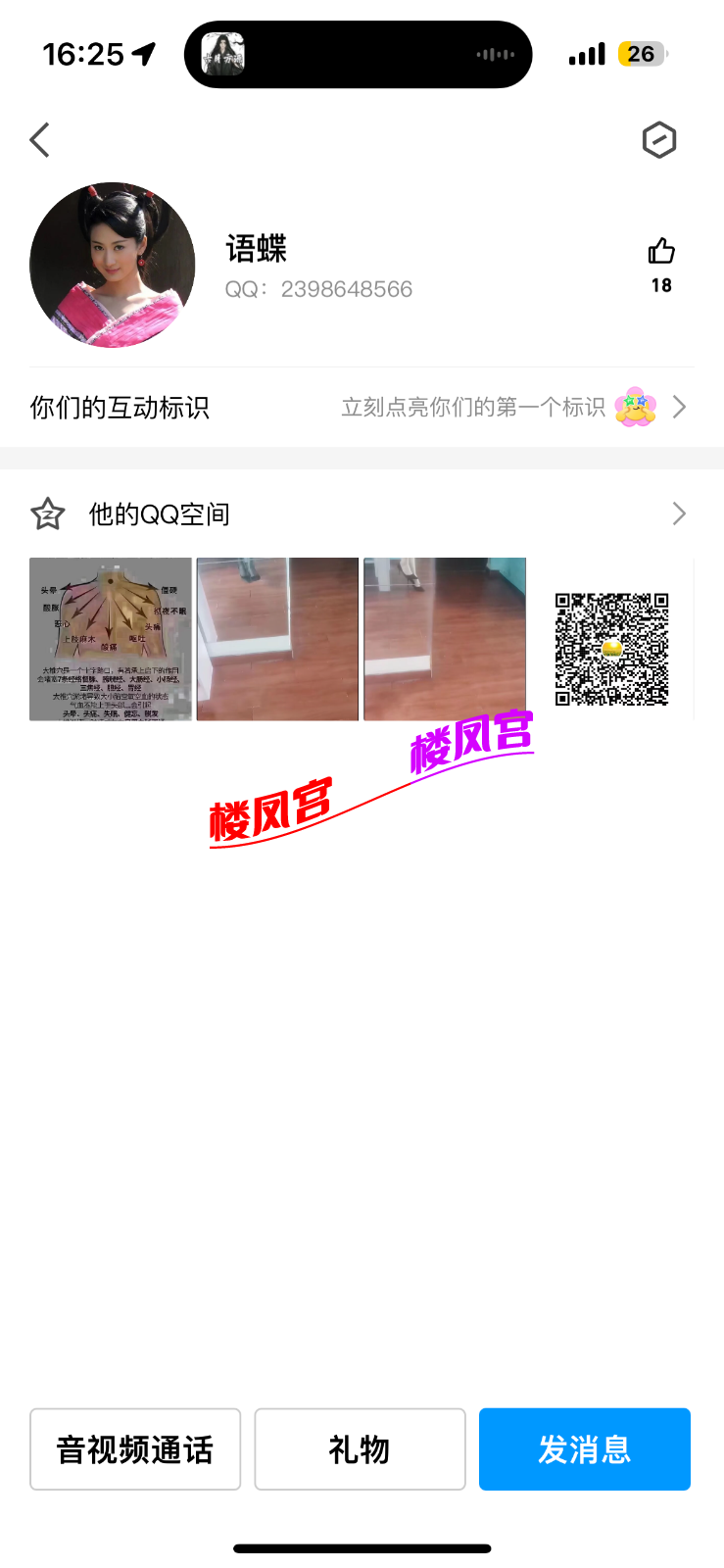Click the QR code image
The image size is (724, 1568).
(x=610, y=647)
